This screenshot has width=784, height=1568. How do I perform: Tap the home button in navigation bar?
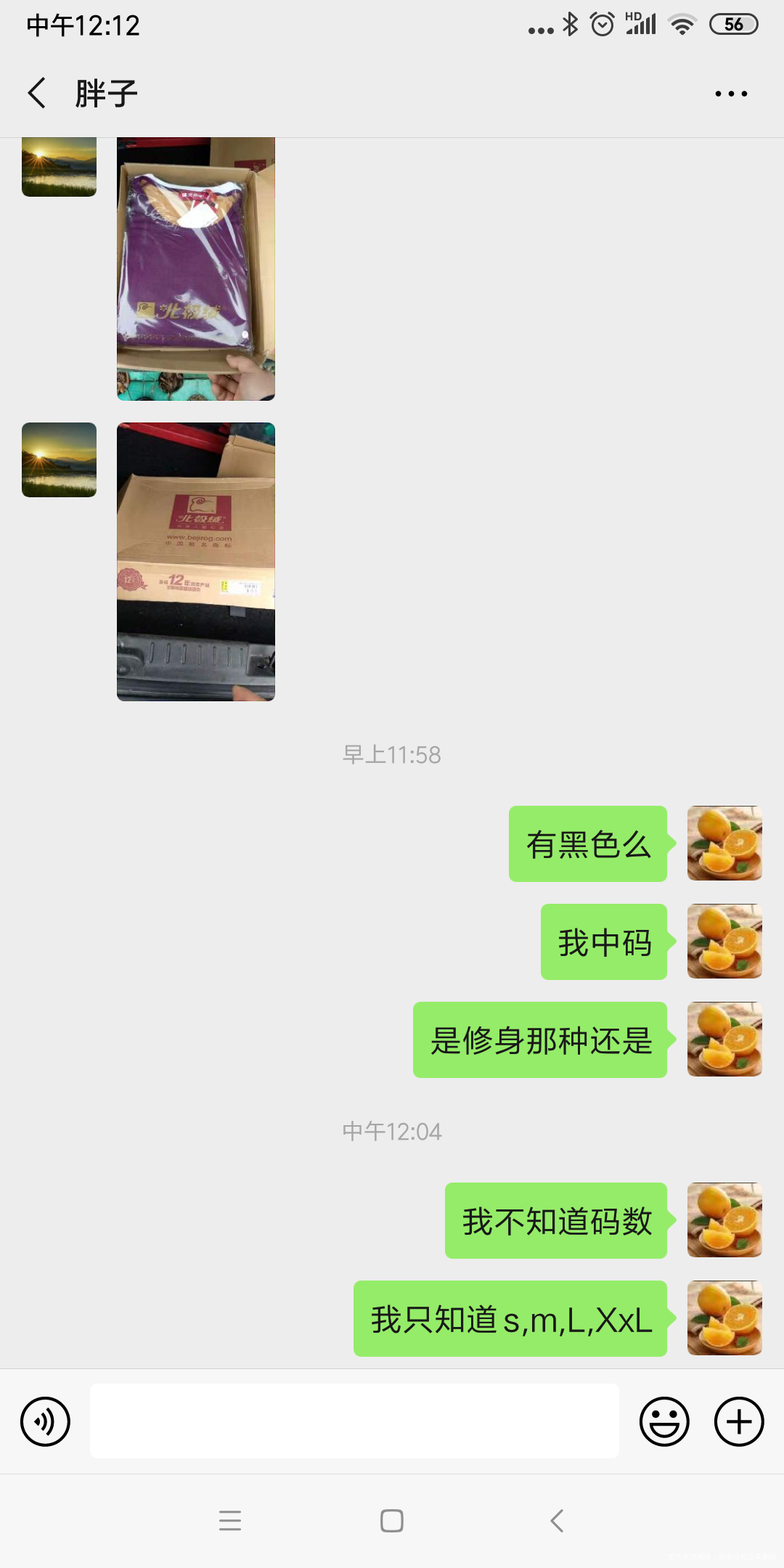pos(391,1522)
